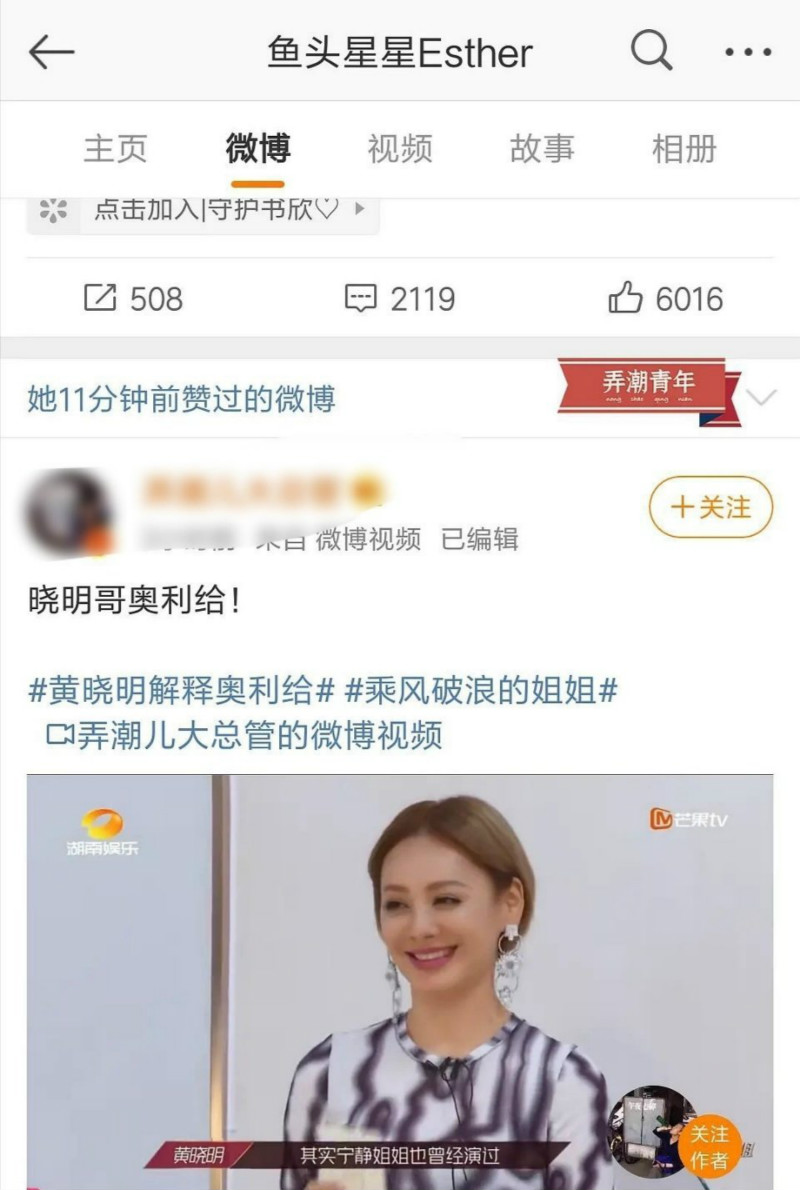
Task: Switch to the 主页 tab
Action: 115,149
